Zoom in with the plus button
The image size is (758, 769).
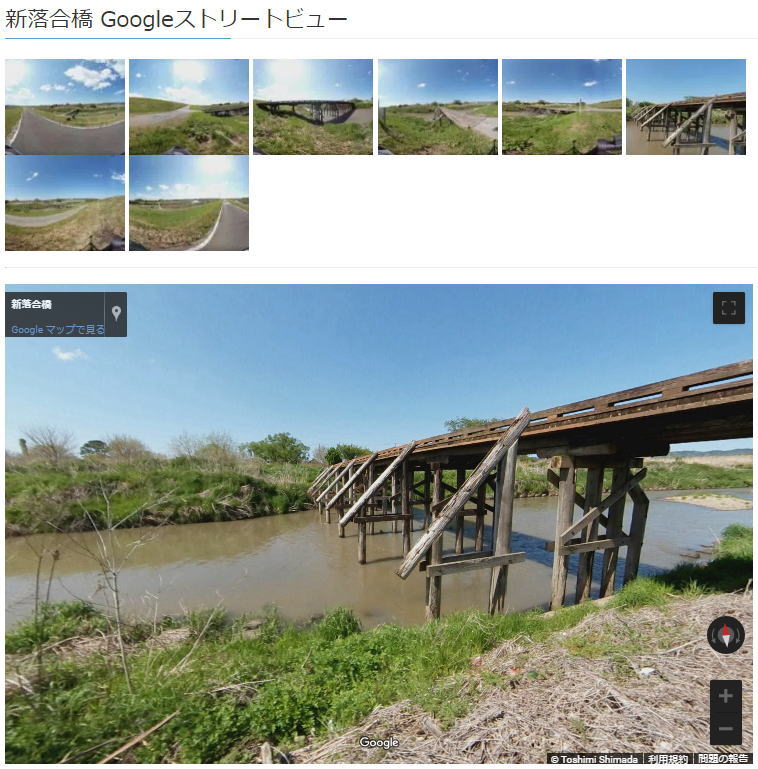pos(726,696)
